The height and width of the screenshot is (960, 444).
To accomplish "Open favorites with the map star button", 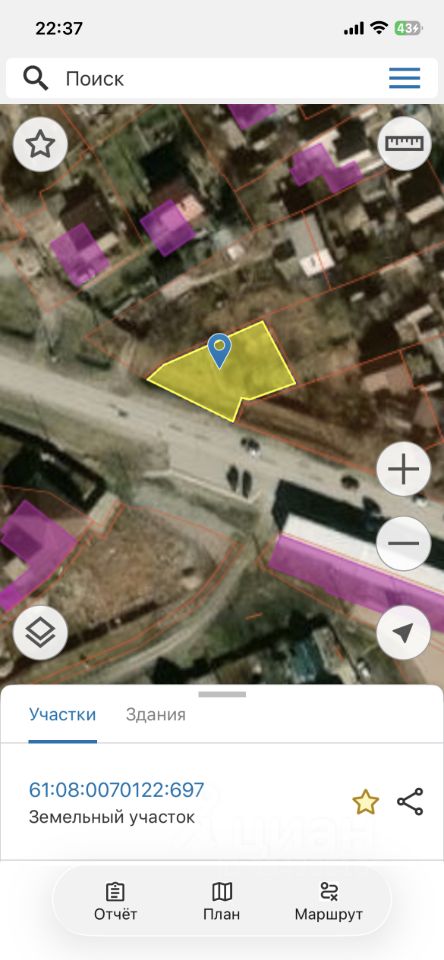I will tap(40, 144).
